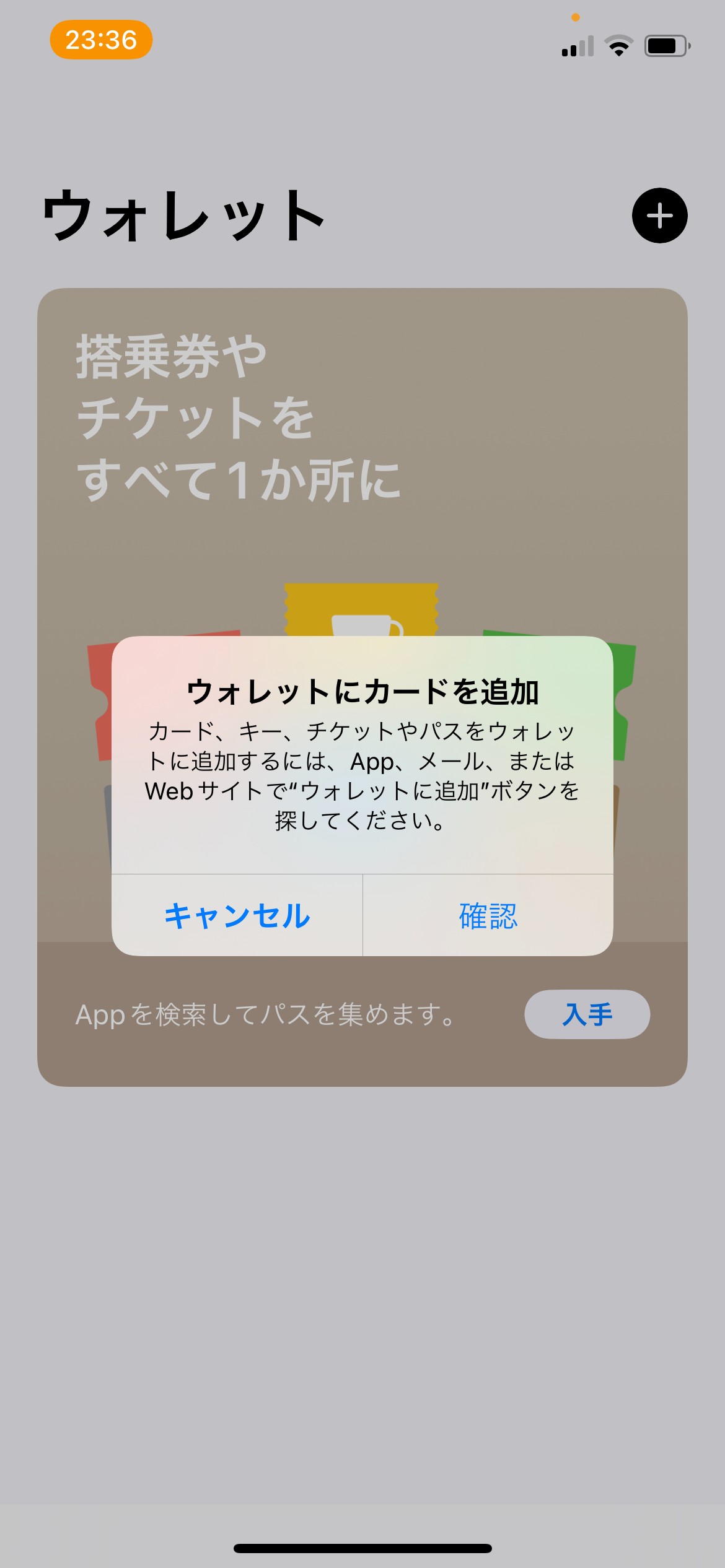This screenshot has width=725, height=1568.
Task: Tap 確認 in the add-card dialog
Action: [488, 915]
